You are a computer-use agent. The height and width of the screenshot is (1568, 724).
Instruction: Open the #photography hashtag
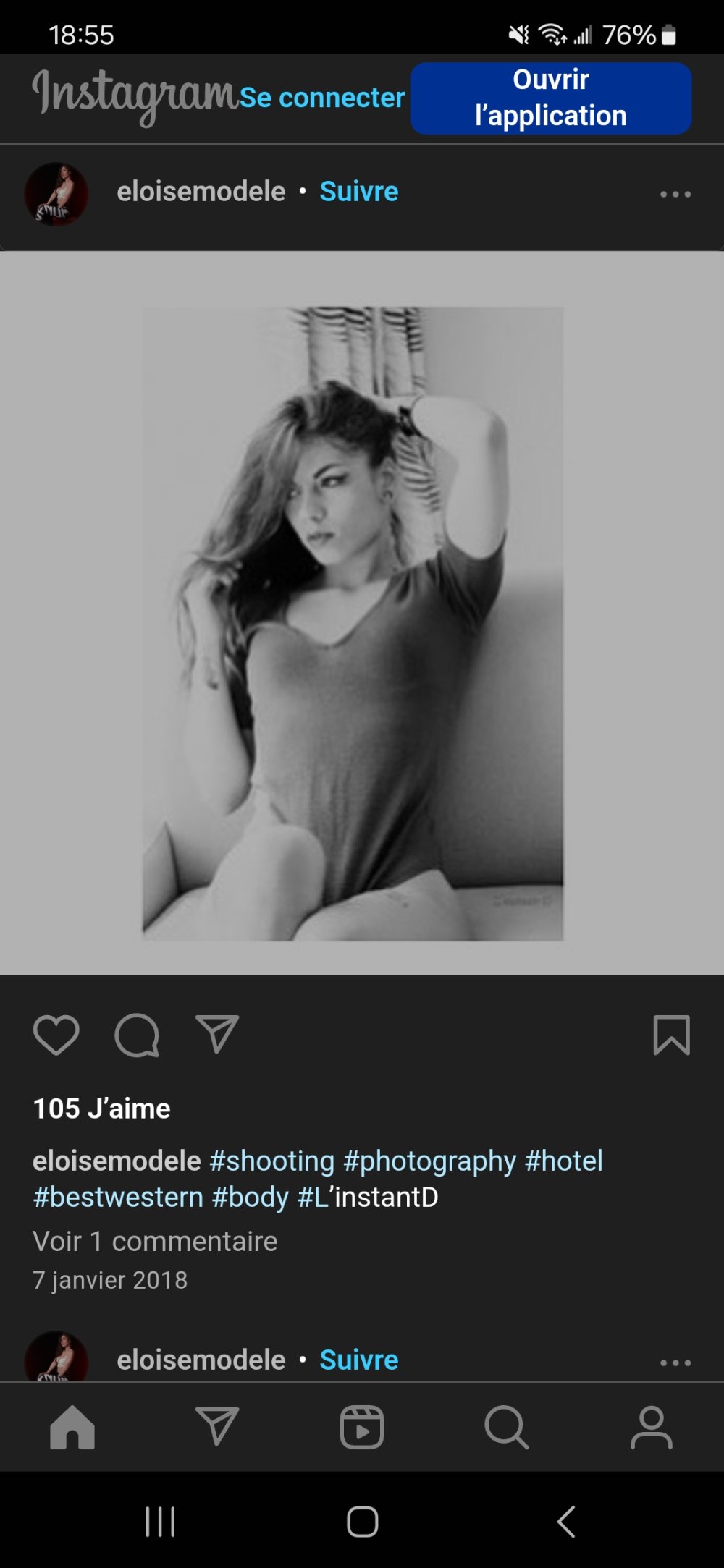pos(429,1161)
